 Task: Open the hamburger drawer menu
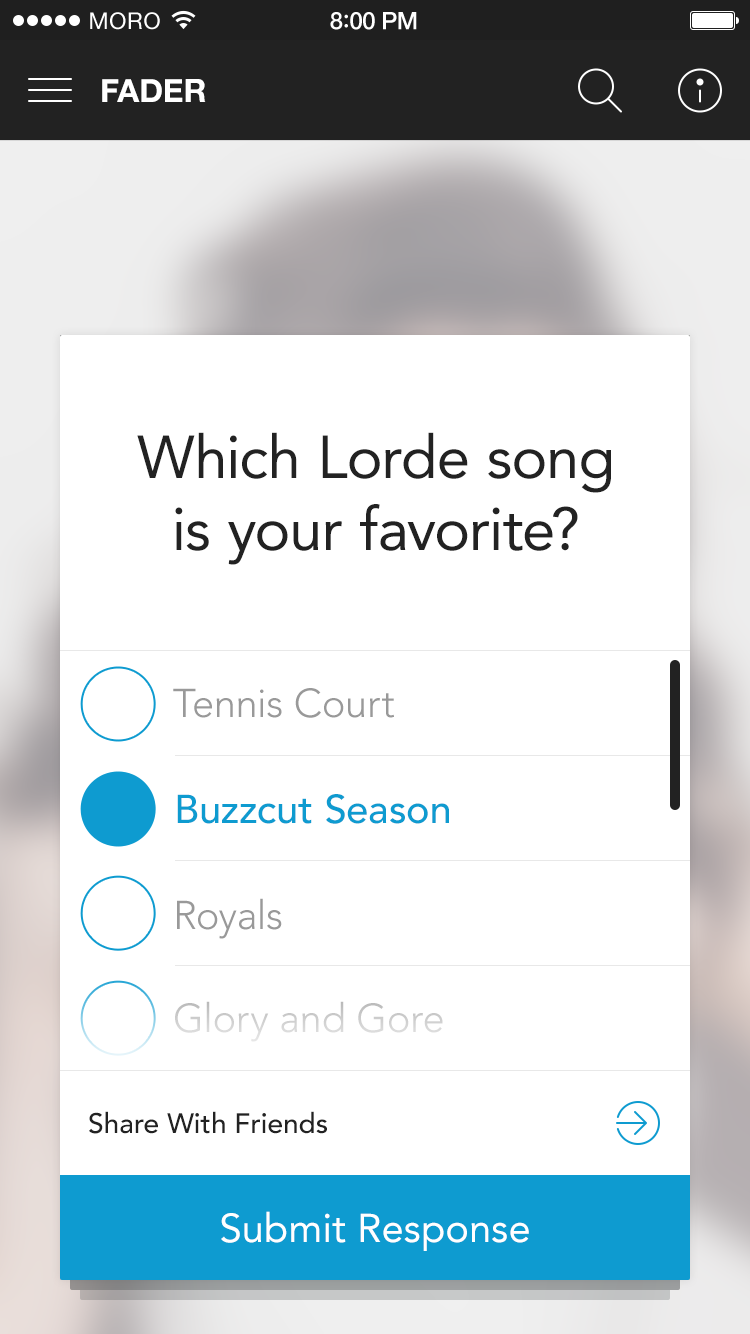pyautogui.click(x=50, y=91)
